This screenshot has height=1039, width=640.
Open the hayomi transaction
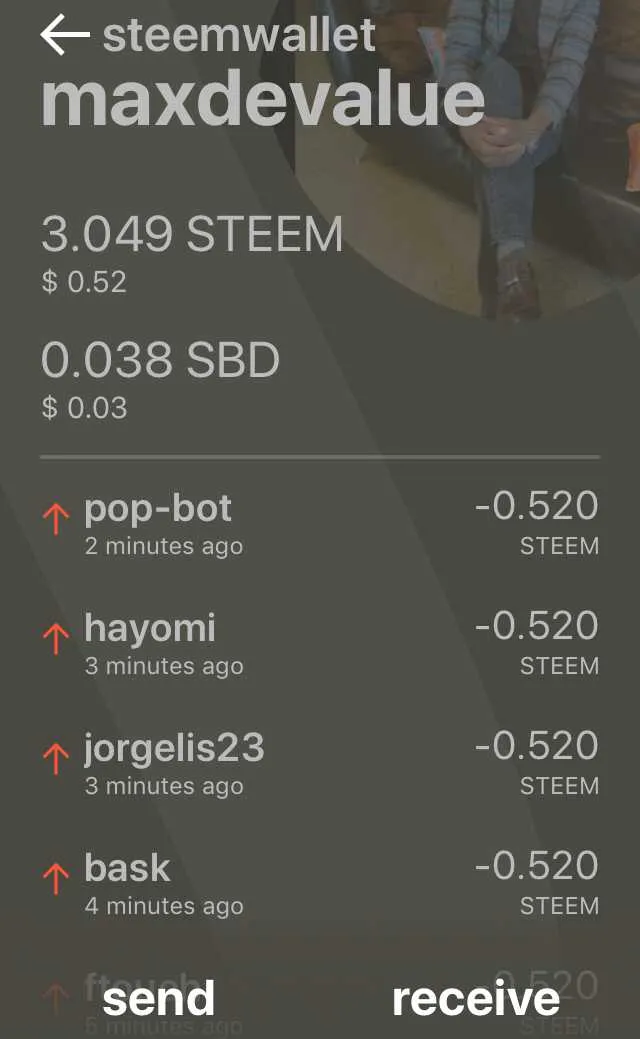coord(320,644)
